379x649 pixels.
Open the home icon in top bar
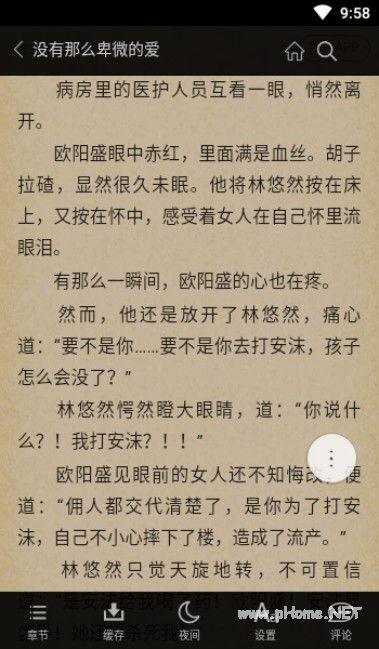coord(294,51)
